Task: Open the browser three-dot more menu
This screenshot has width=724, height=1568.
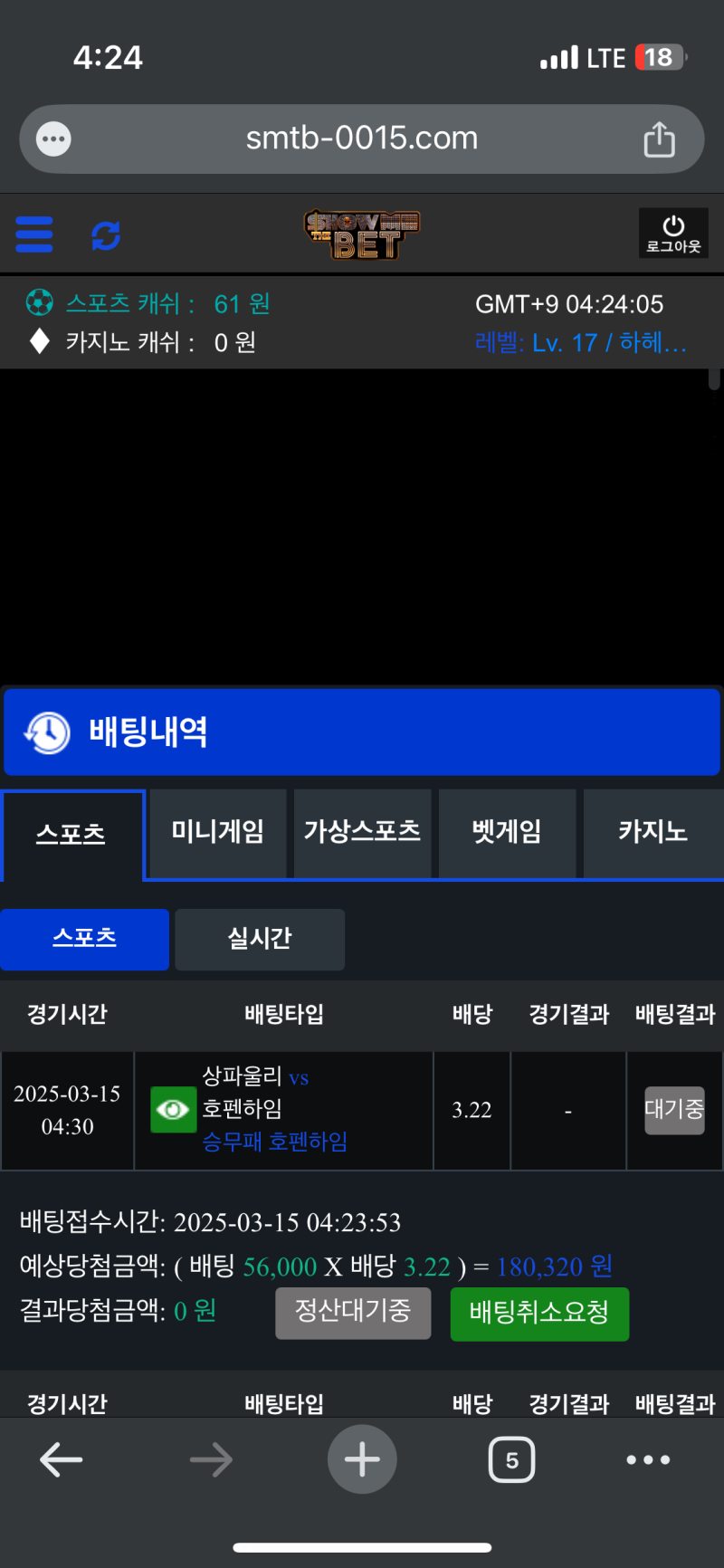Action: [648, 1459]
